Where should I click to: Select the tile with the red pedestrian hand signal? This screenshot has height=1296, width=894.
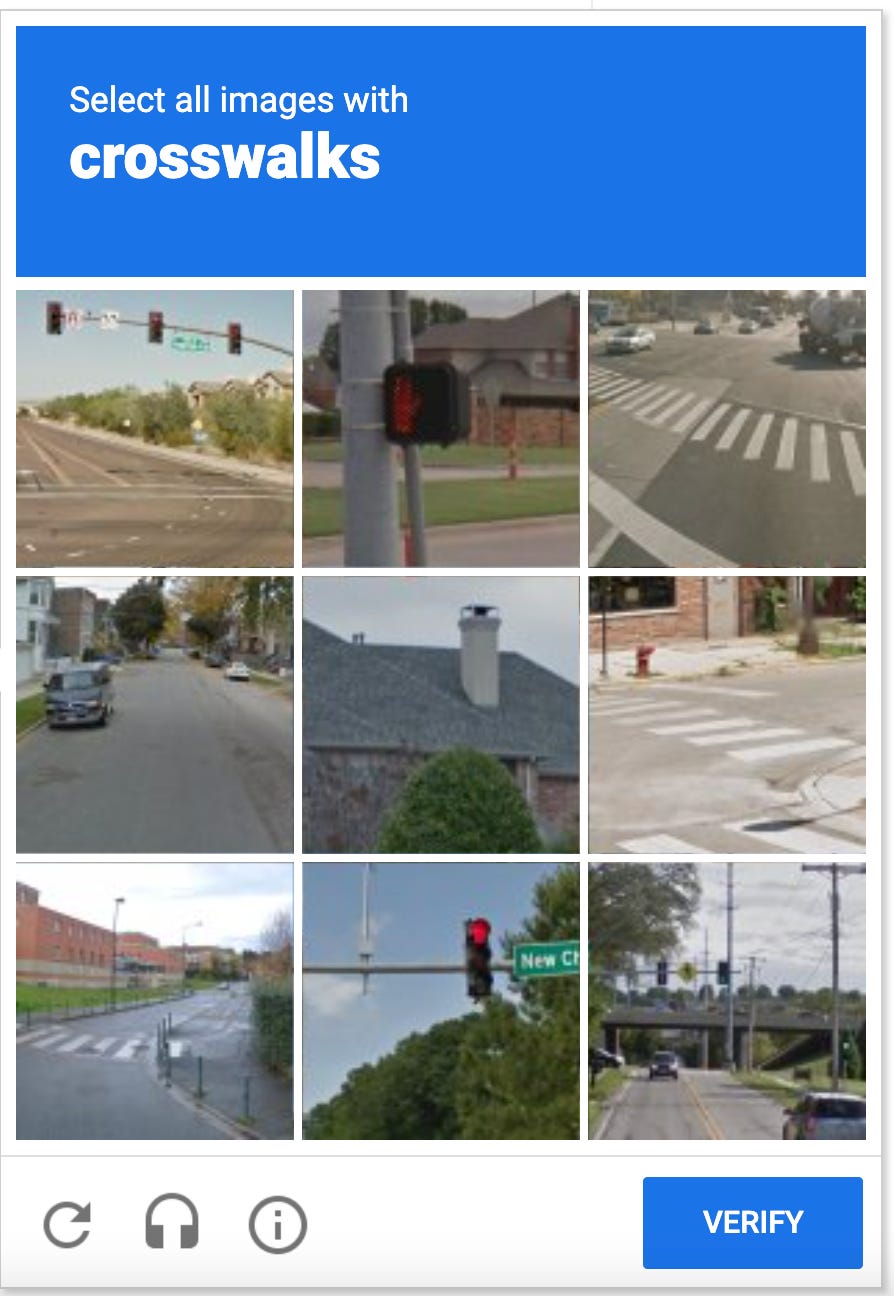441,428
